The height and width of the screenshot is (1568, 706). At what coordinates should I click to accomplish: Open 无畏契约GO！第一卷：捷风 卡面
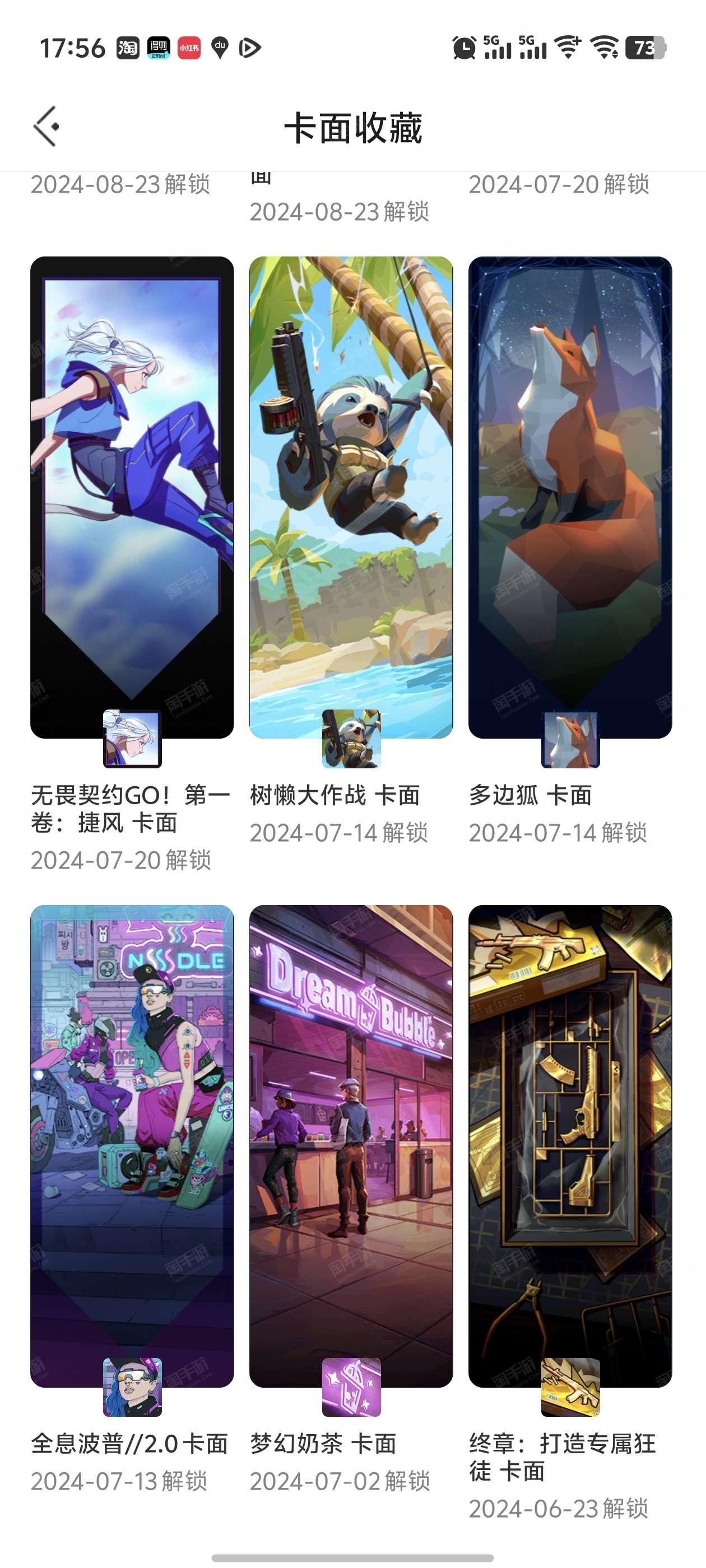click(x=132, y=497)
